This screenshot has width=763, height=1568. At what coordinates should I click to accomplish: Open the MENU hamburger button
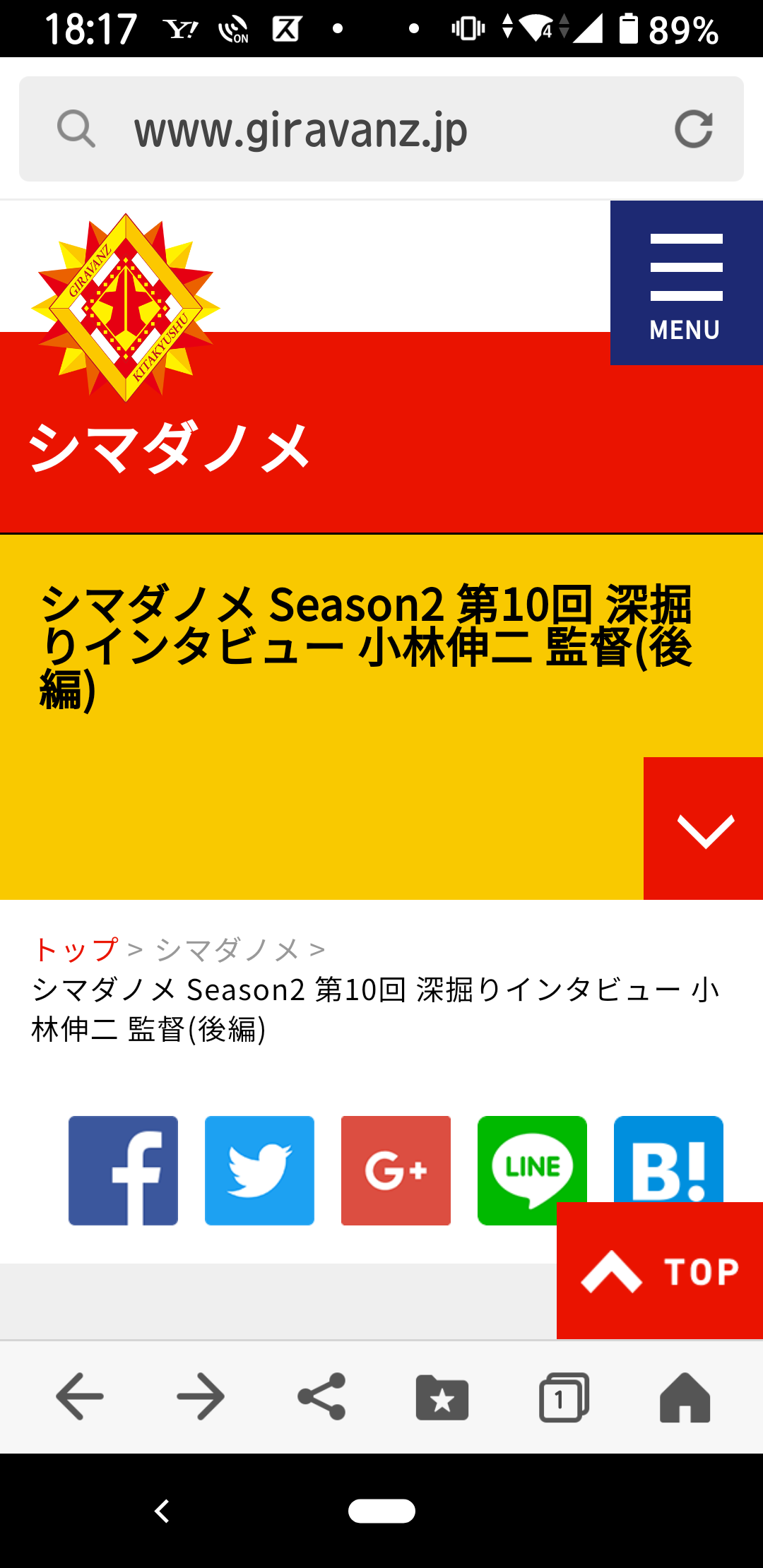(686, 283)
